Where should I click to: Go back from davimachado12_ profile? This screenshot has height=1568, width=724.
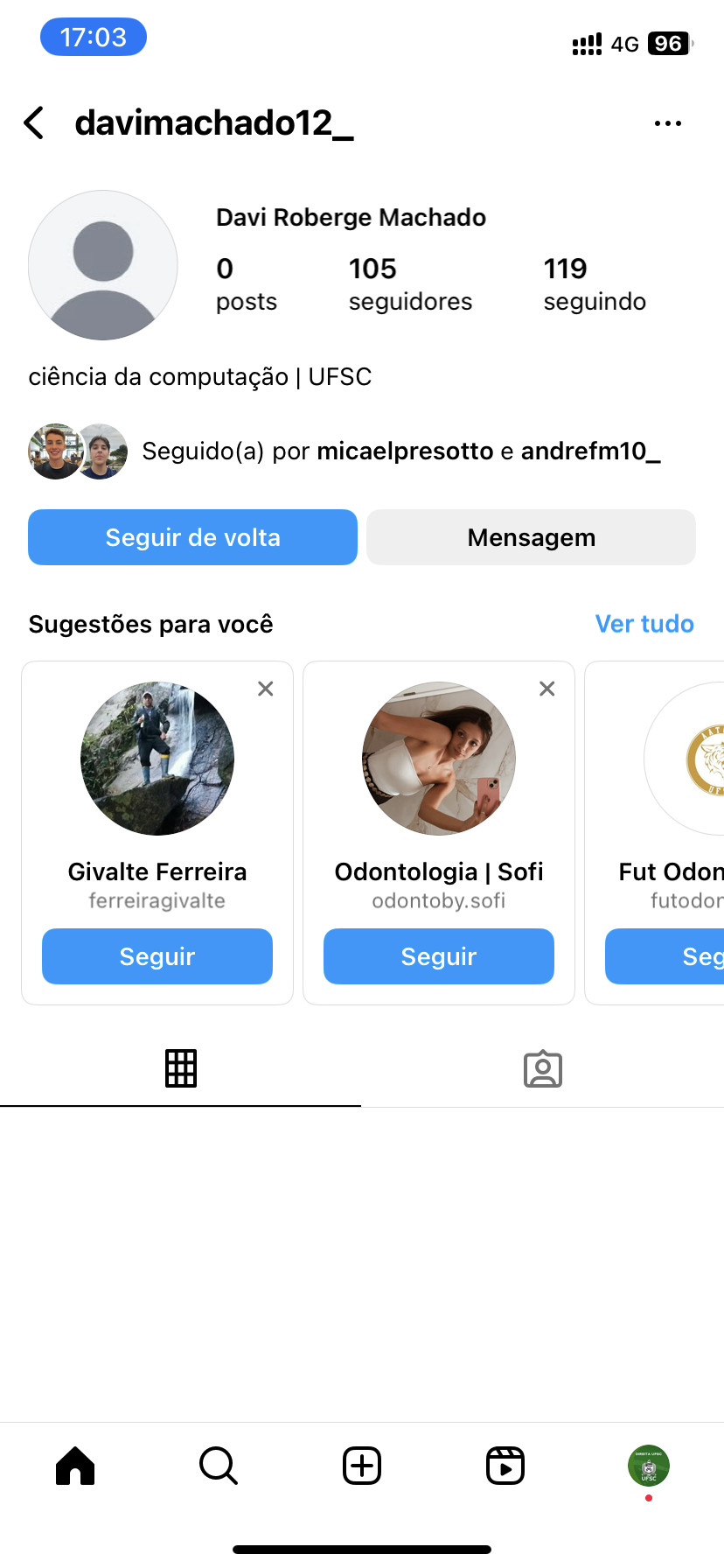coord(34,123)
